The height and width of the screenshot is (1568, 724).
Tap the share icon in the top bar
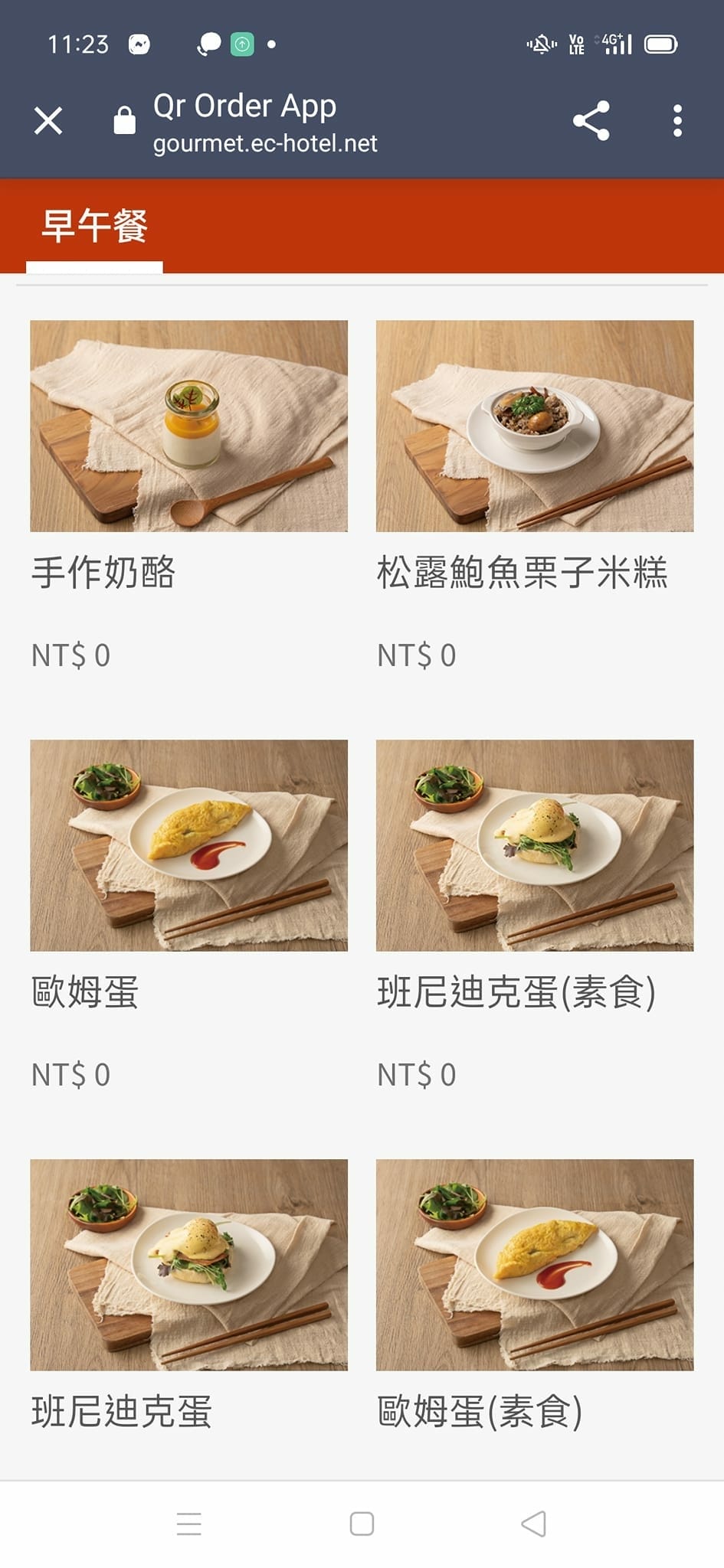592,122
